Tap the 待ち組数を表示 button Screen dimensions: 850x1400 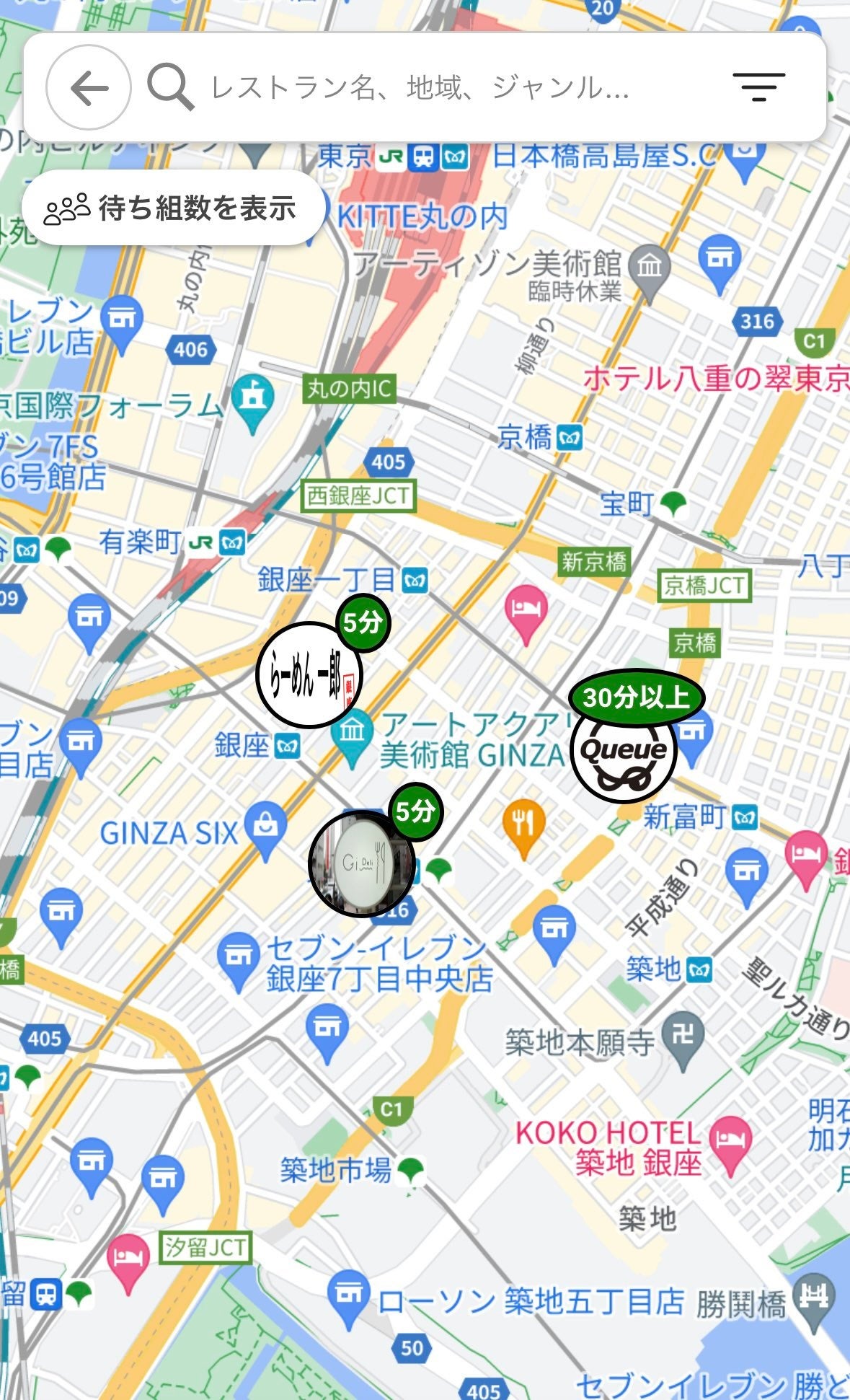173,208
